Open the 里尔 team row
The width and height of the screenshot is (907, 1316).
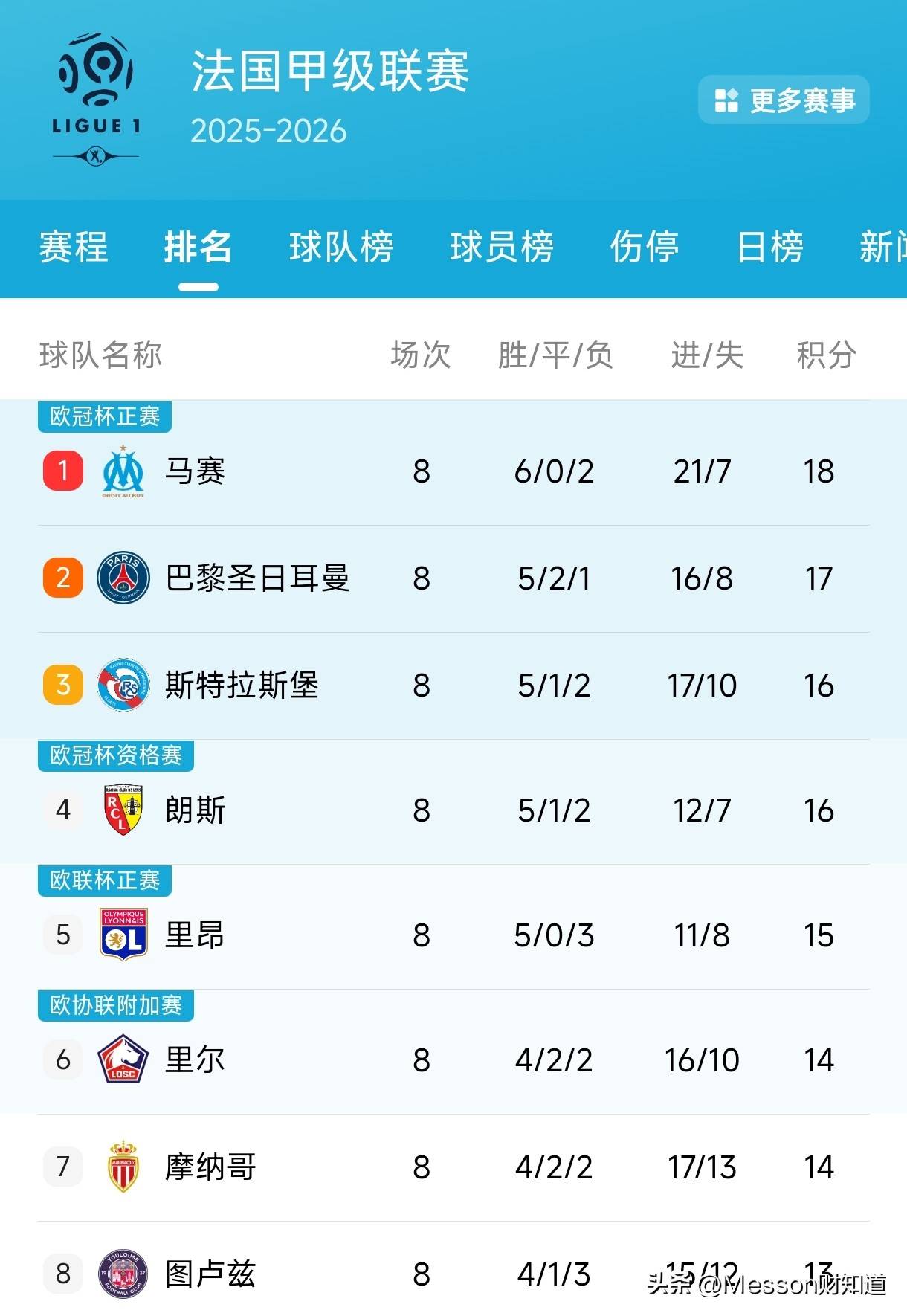tap(195, 1060)
